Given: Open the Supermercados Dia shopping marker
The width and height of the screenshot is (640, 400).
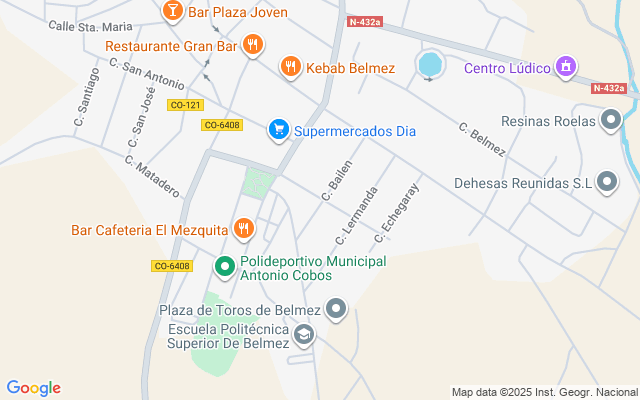Looking at the screenshot, I should pos(279,129).
